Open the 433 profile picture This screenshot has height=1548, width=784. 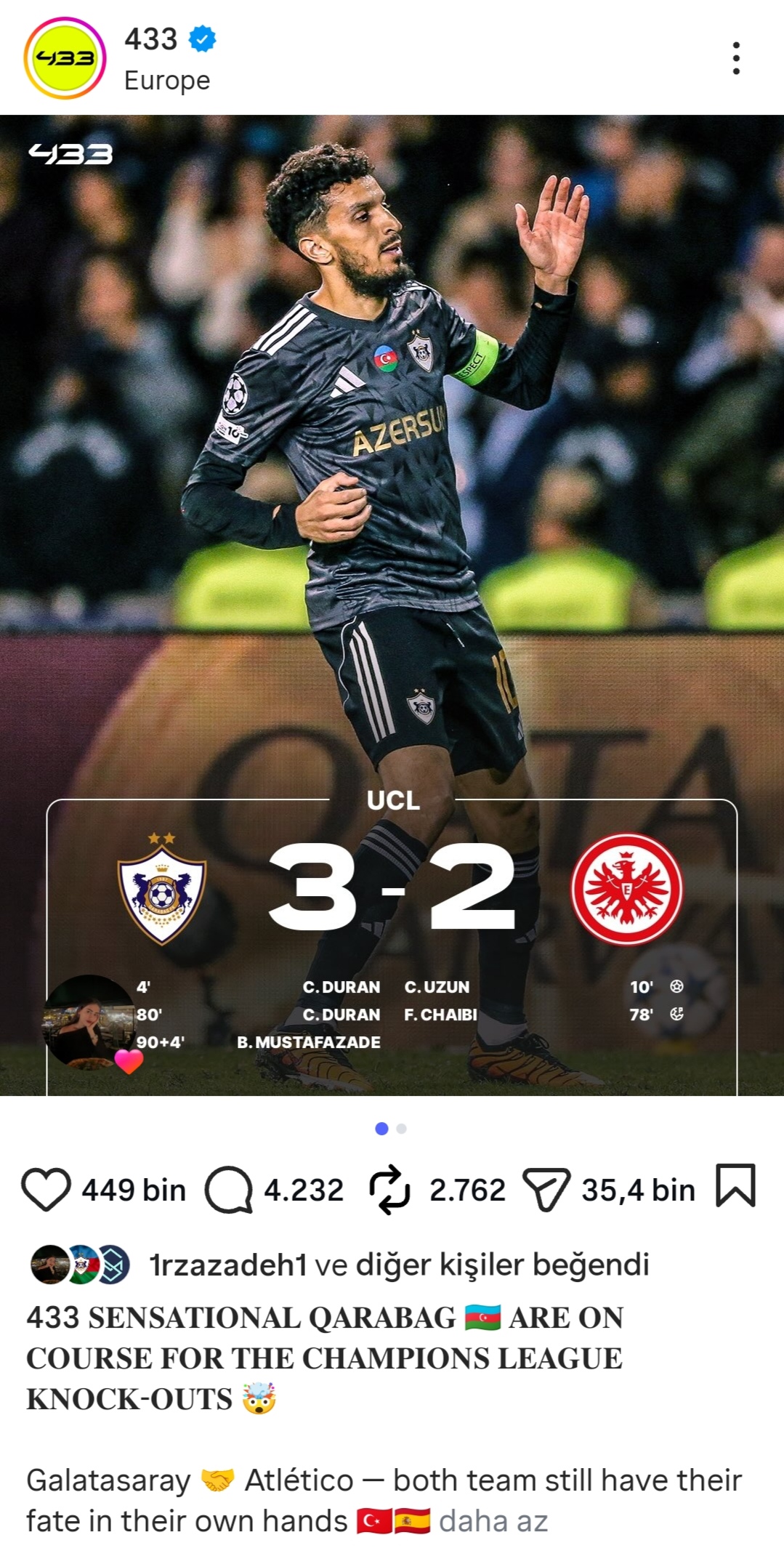(x=65, y=58)
